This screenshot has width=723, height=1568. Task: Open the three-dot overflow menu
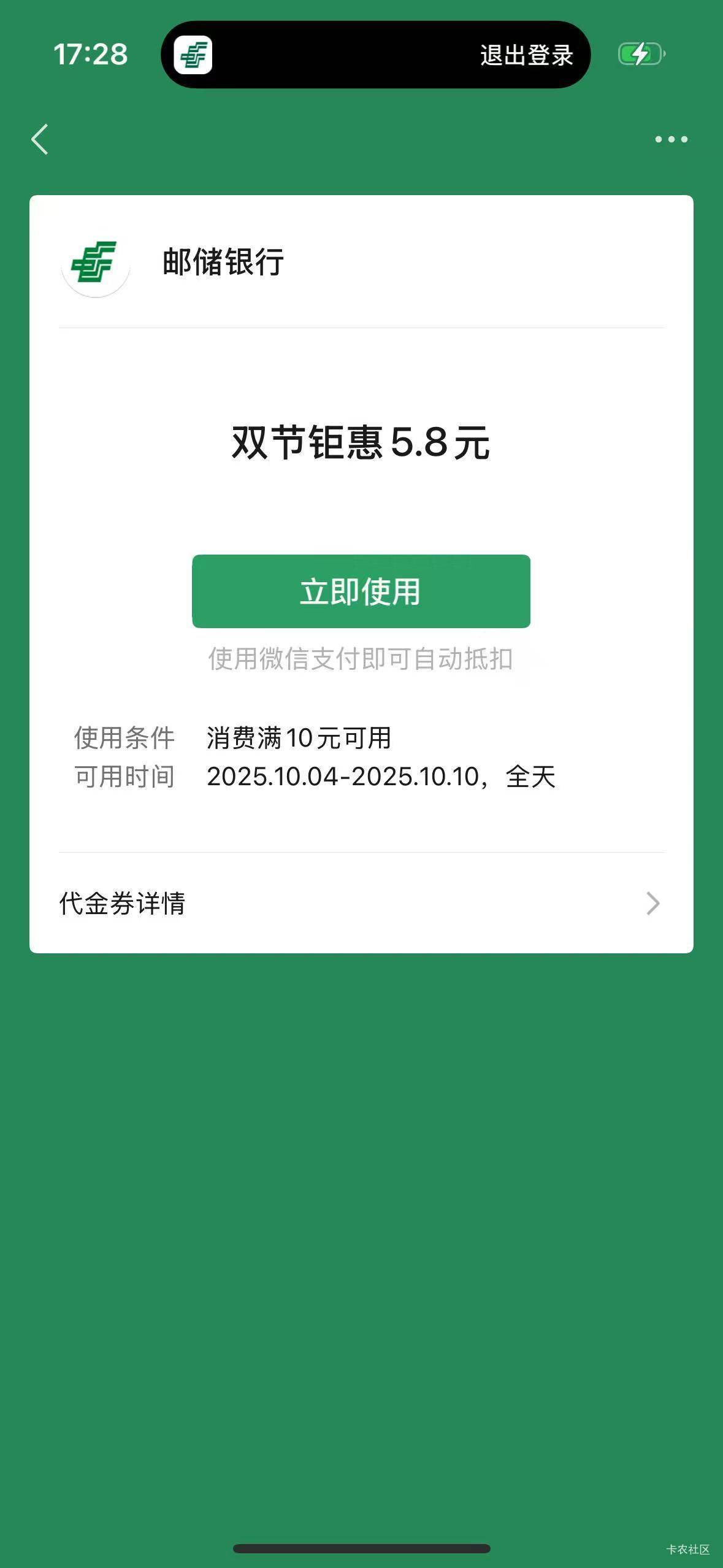pos(671,139)
